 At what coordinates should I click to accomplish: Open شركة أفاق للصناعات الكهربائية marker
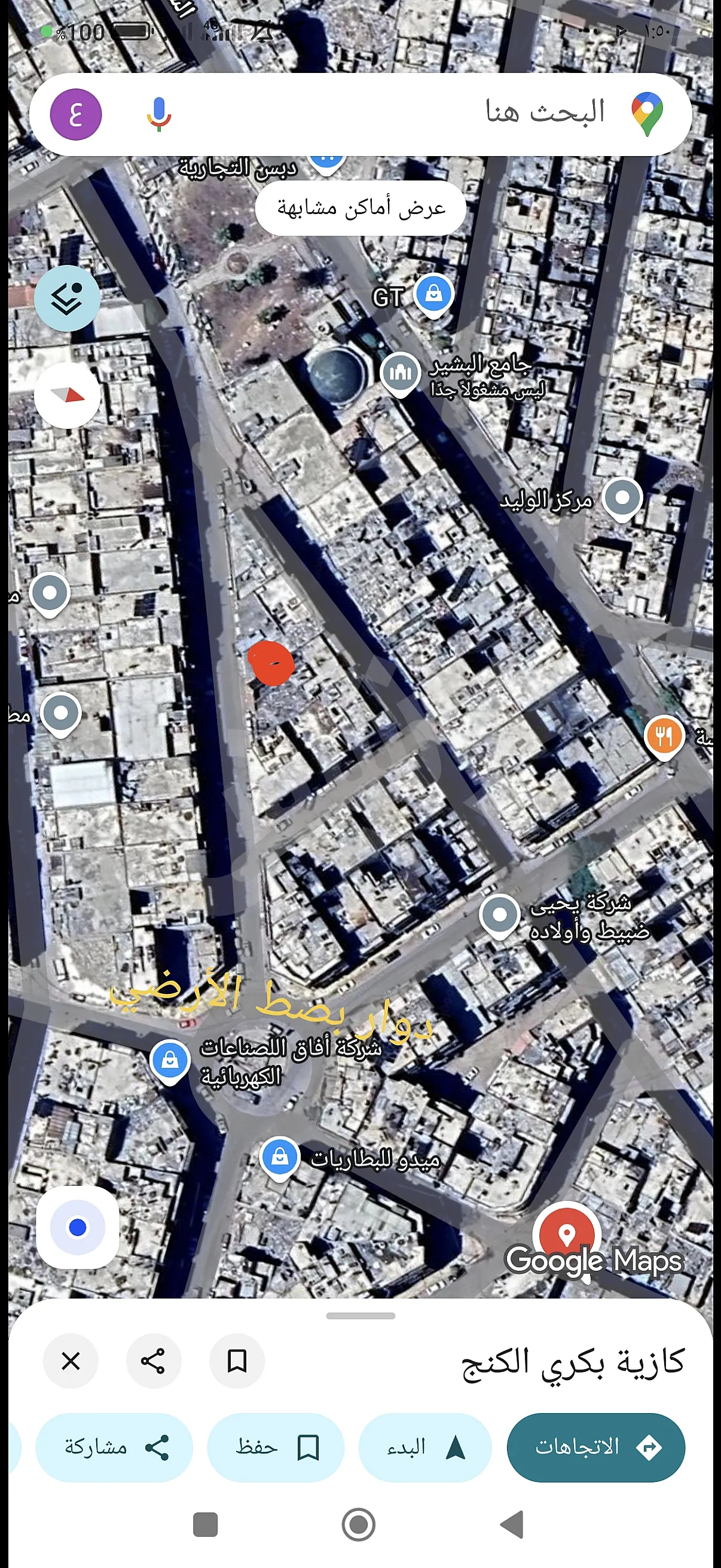(170, 1061)
